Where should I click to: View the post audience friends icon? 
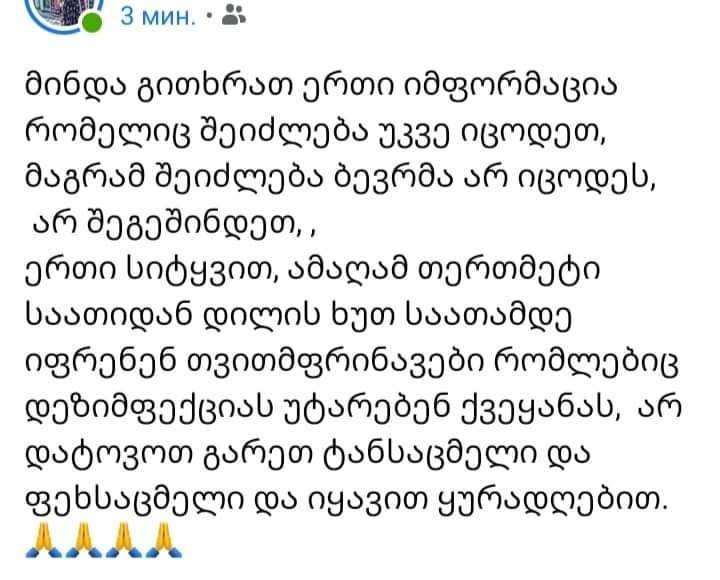coord(232,16)
